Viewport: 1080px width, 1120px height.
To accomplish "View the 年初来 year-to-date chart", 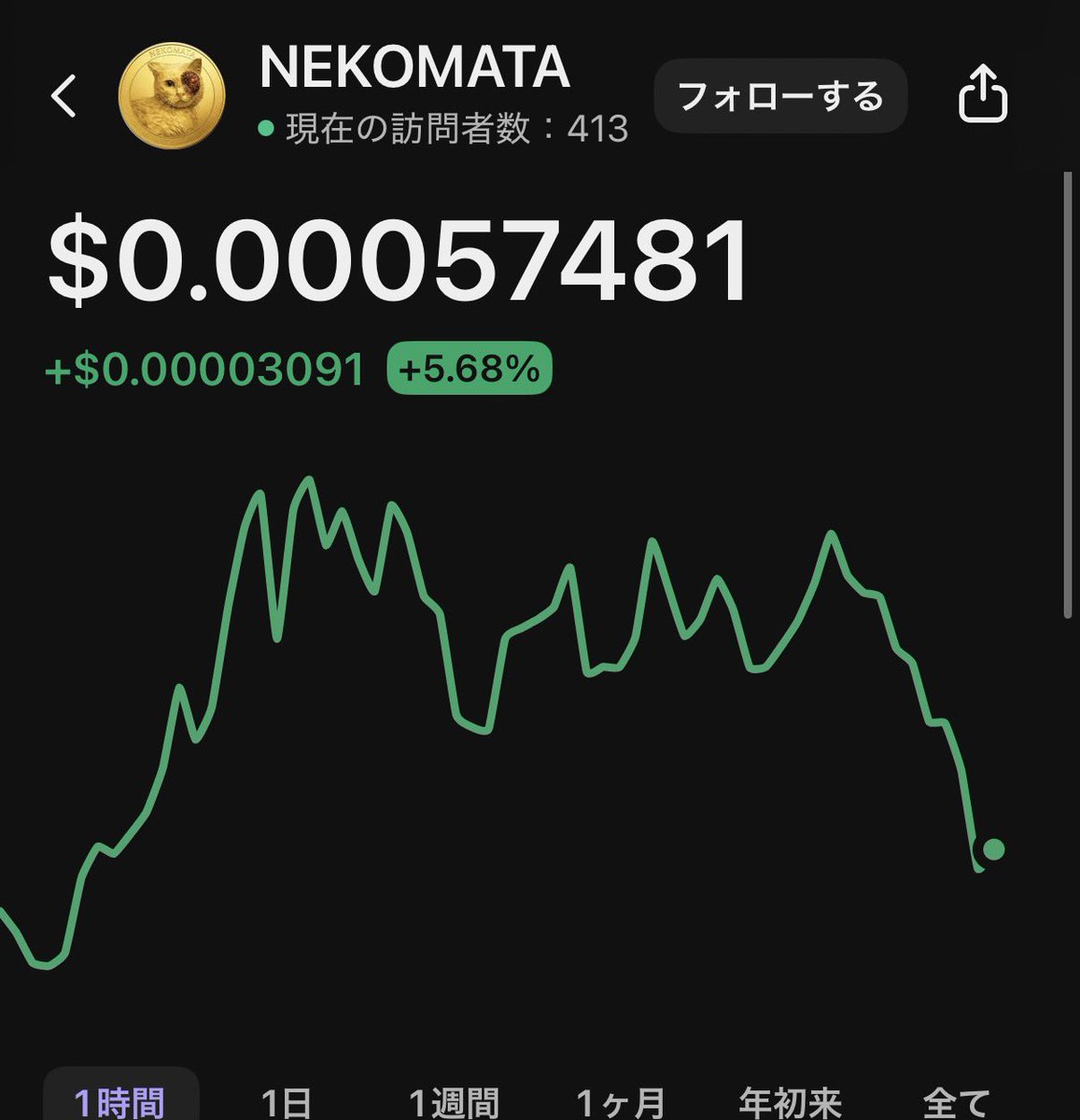I will 790,1103.
